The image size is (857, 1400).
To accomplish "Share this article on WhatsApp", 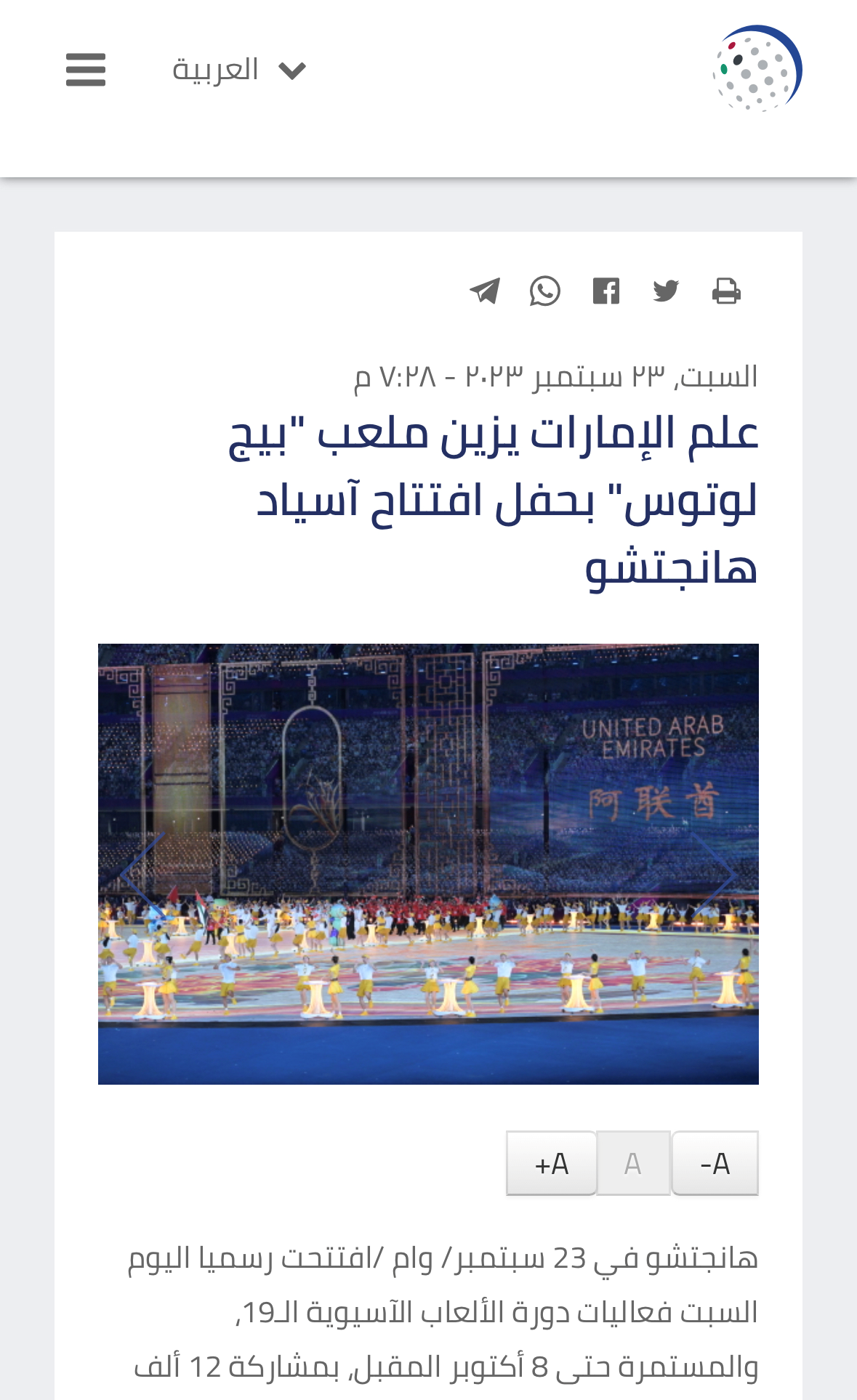I will tap(545, 291).
